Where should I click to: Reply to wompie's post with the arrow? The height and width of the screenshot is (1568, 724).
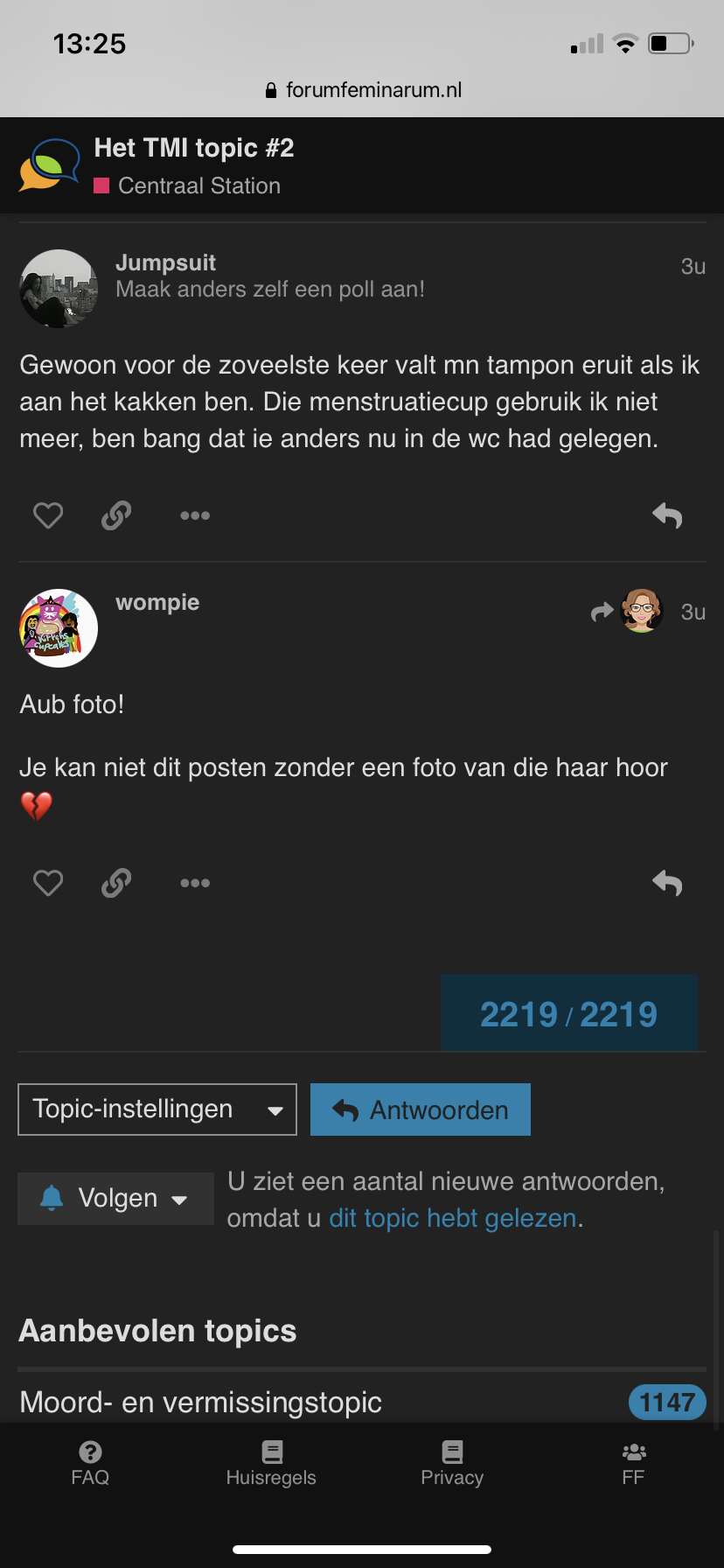click(x=667, y=883)
